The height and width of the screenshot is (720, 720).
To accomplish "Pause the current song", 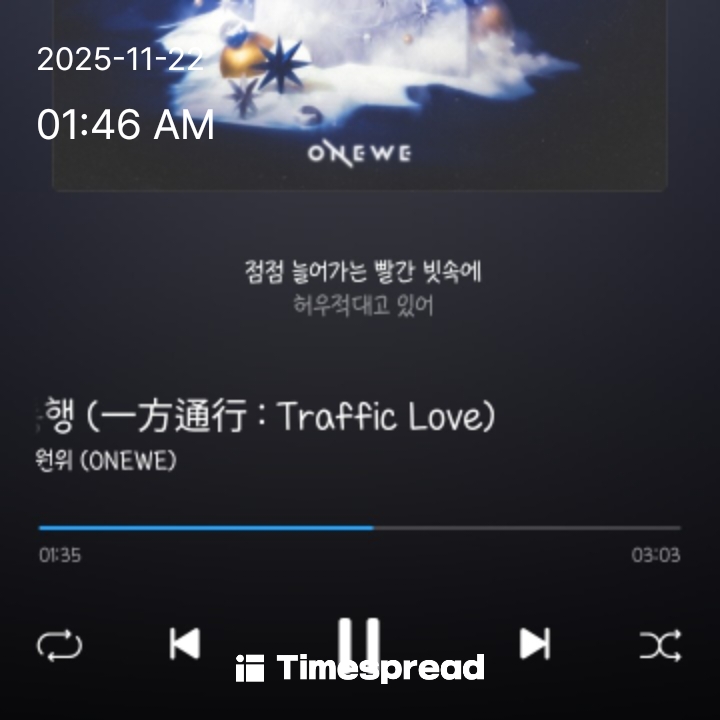I will (x=358, y=641).
